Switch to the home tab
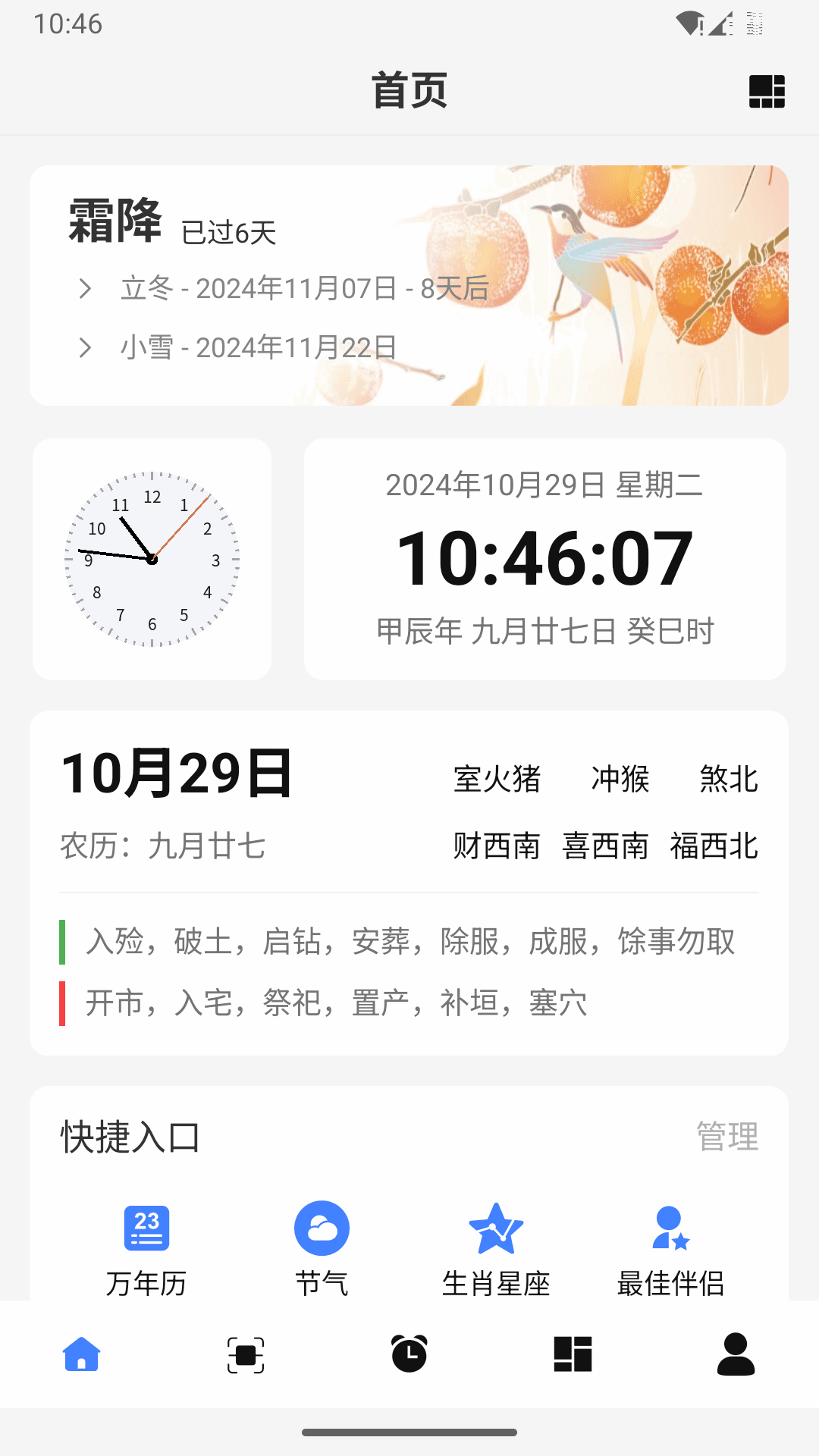 82,1354
